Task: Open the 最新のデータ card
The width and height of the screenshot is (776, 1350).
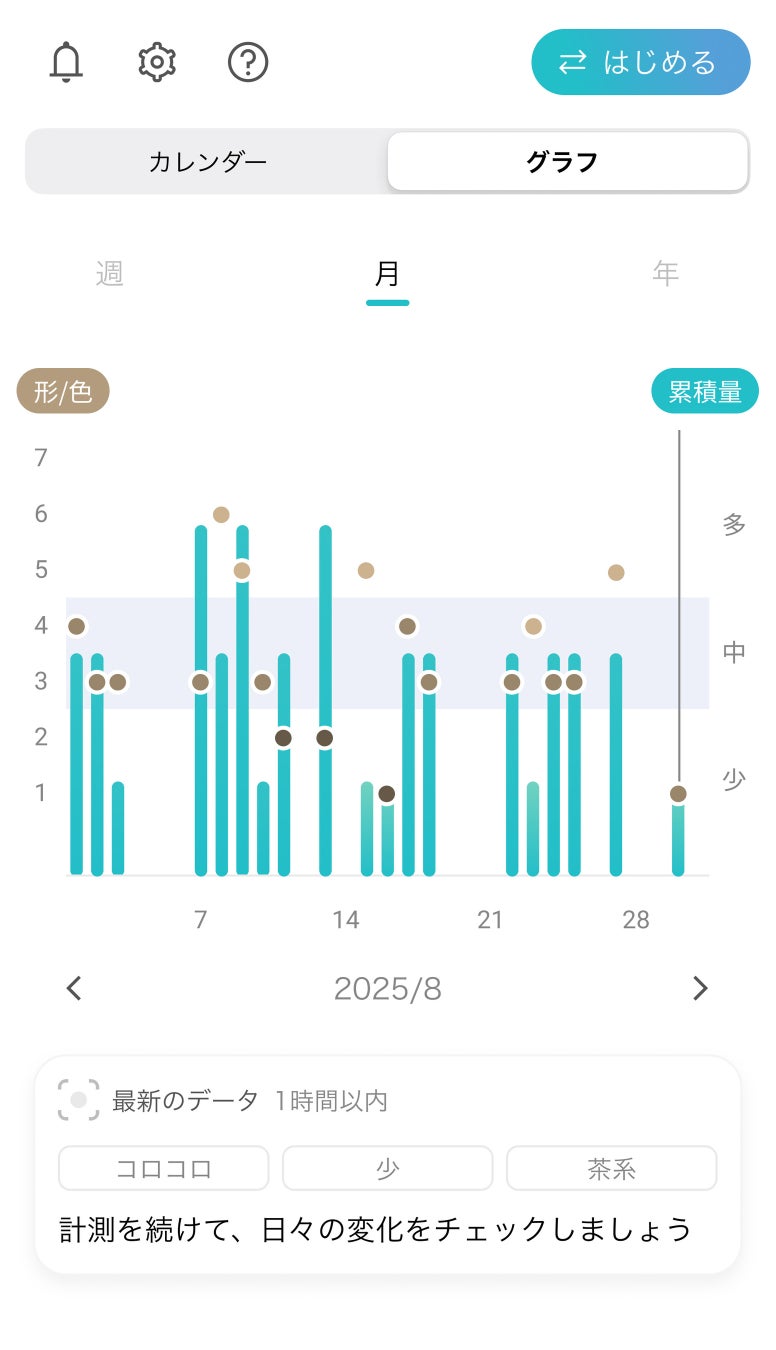Action: click(x=387, y=1165)
